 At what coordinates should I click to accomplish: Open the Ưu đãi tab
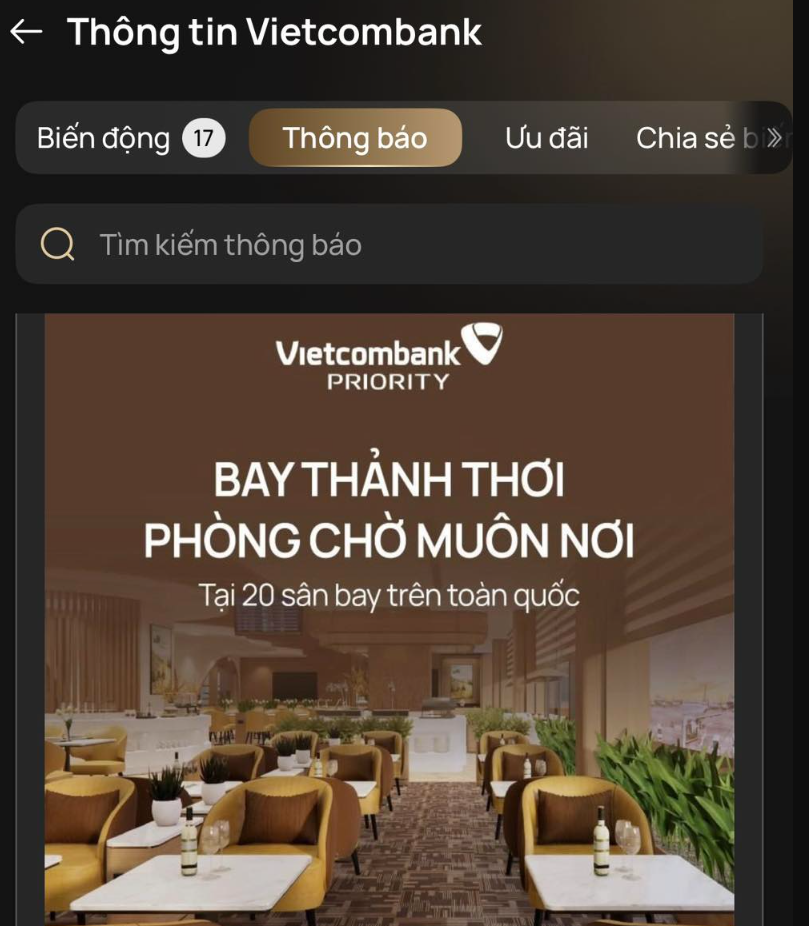[x=546, y=138]
